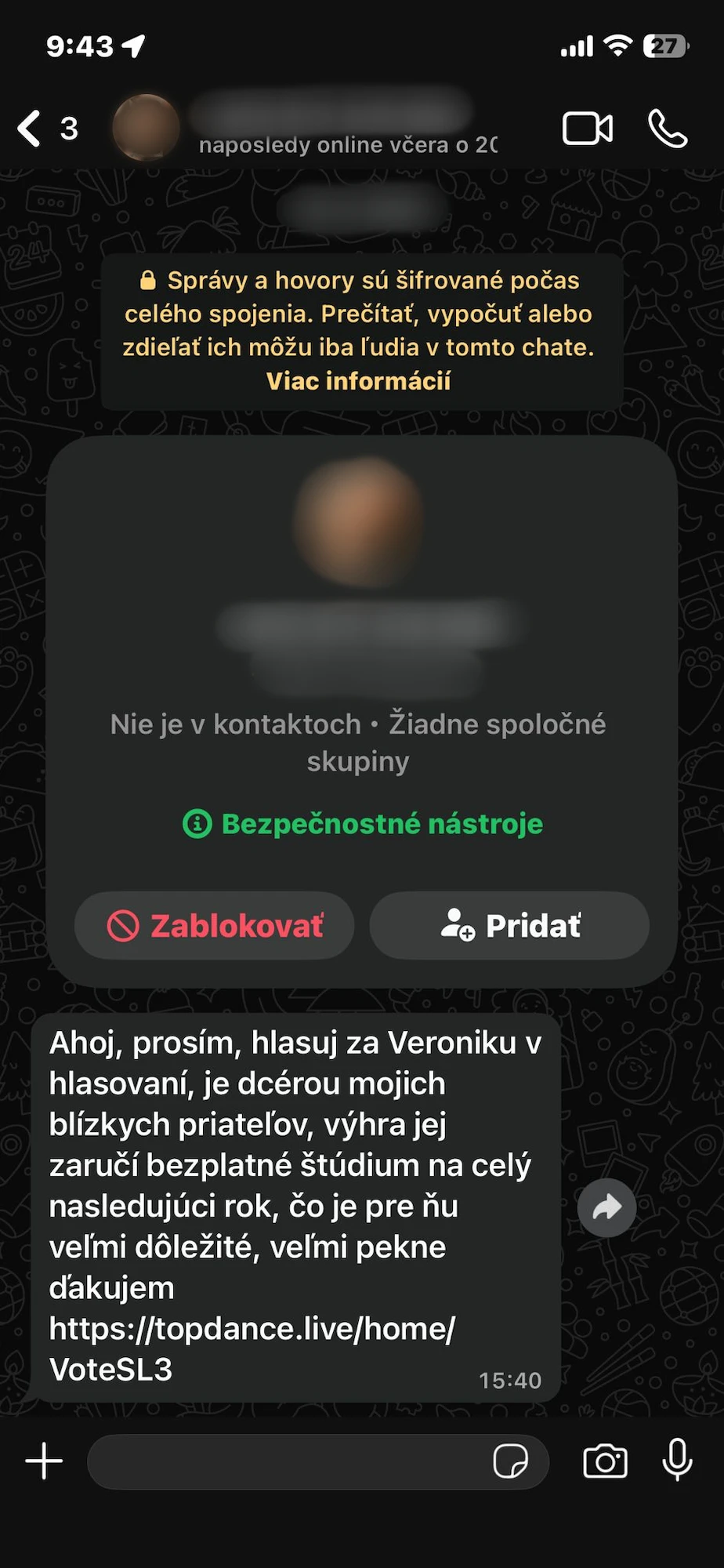Open Bezpečnostné nástroje
The width and height of the screenshot is (724, 1568).
coord(363,824)
